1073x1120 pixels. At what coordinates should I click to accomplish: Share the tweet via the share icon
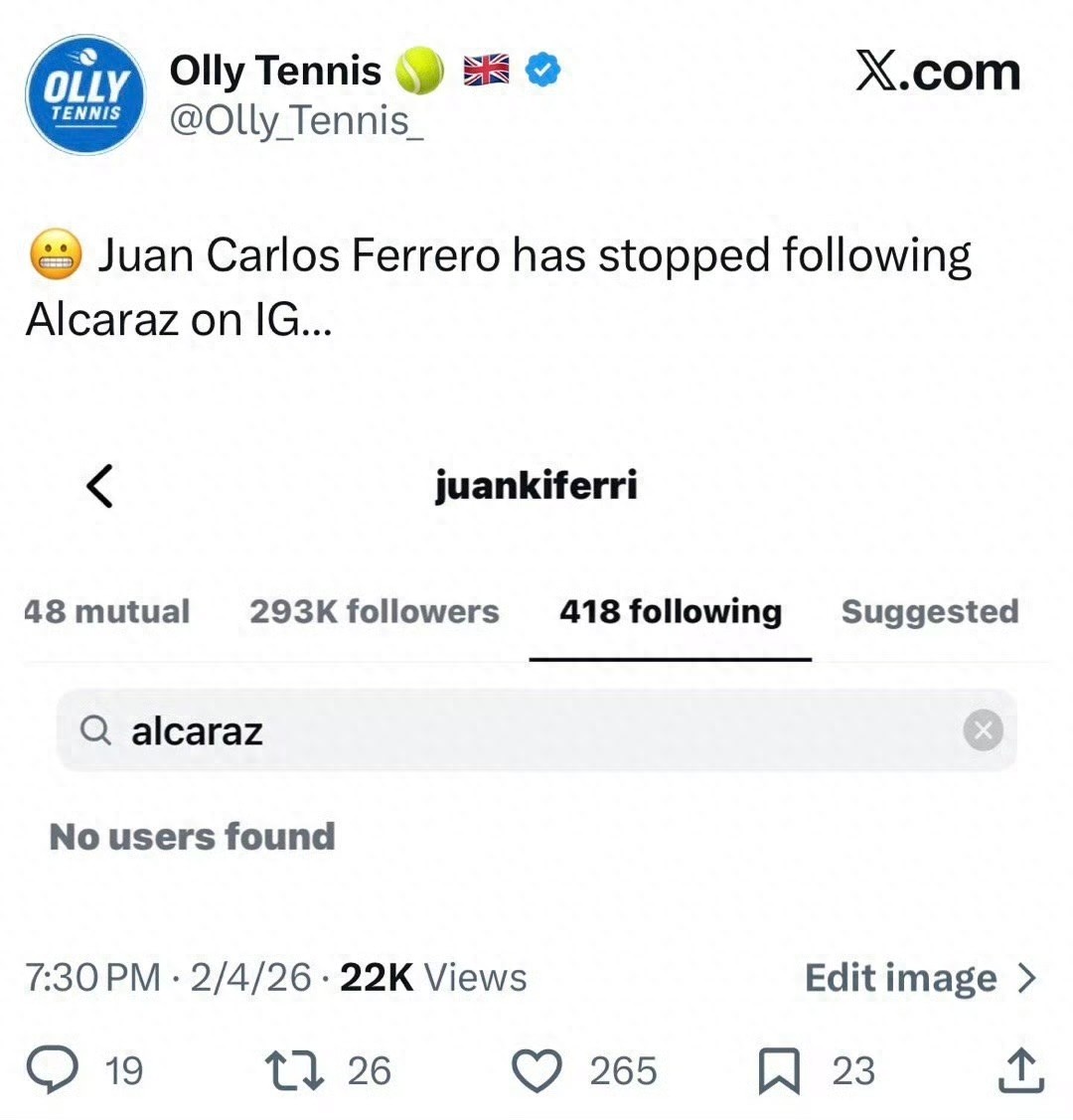pyautogui.click(x=1020, y=1071)
